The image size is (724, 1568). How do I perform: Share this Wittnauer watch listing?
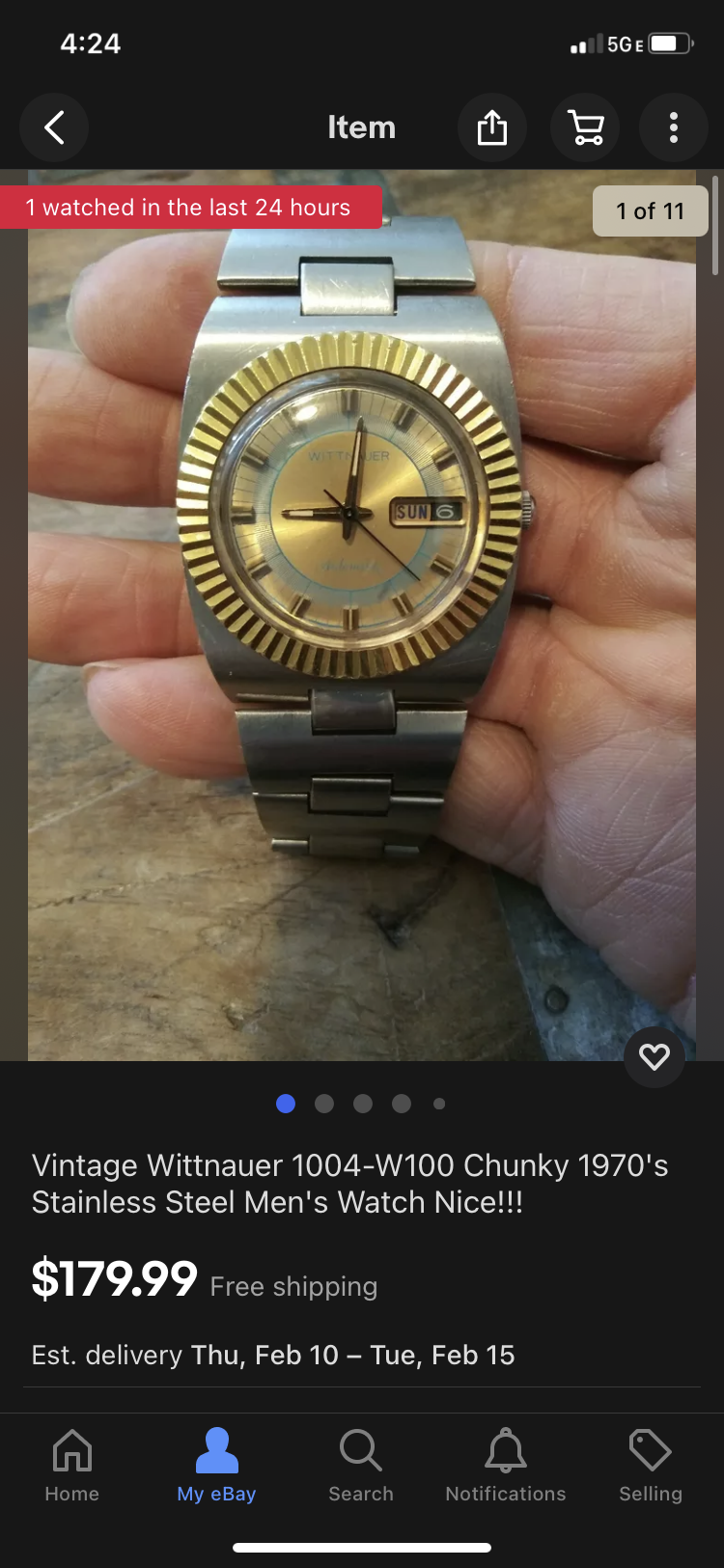[x=491, y=127]
